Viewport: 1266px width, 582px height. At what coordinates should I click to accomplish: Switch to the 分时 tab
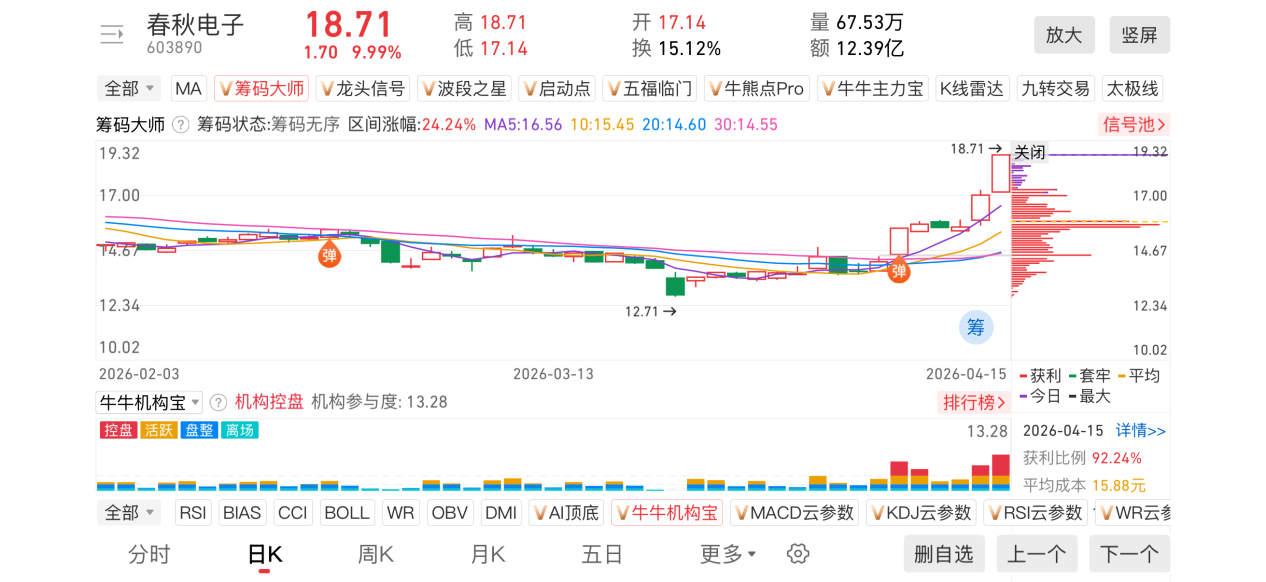[149, 554]
